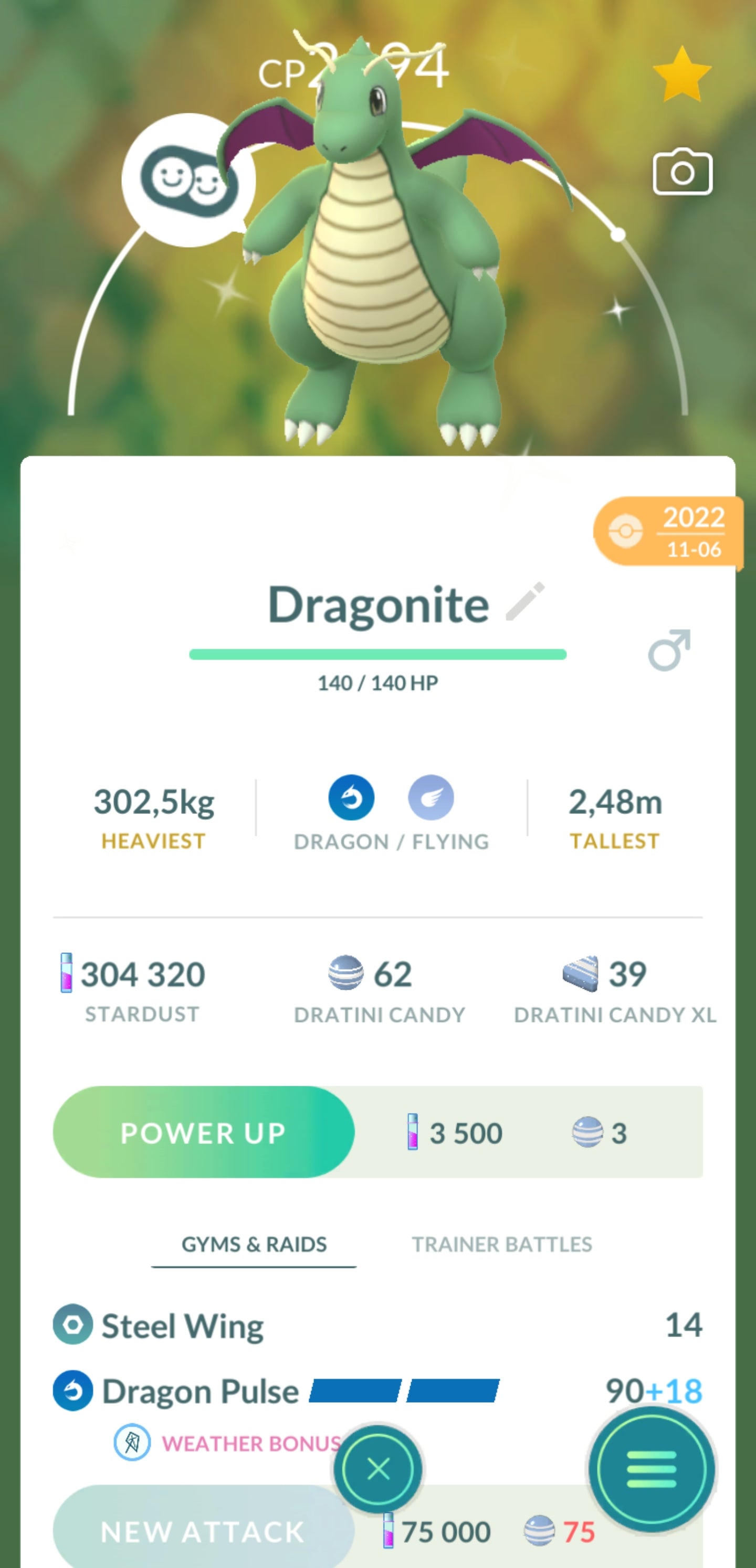Screen dimensions: 756x1568
Task: Unlock a new attack
Action: tap(201, 1531)
